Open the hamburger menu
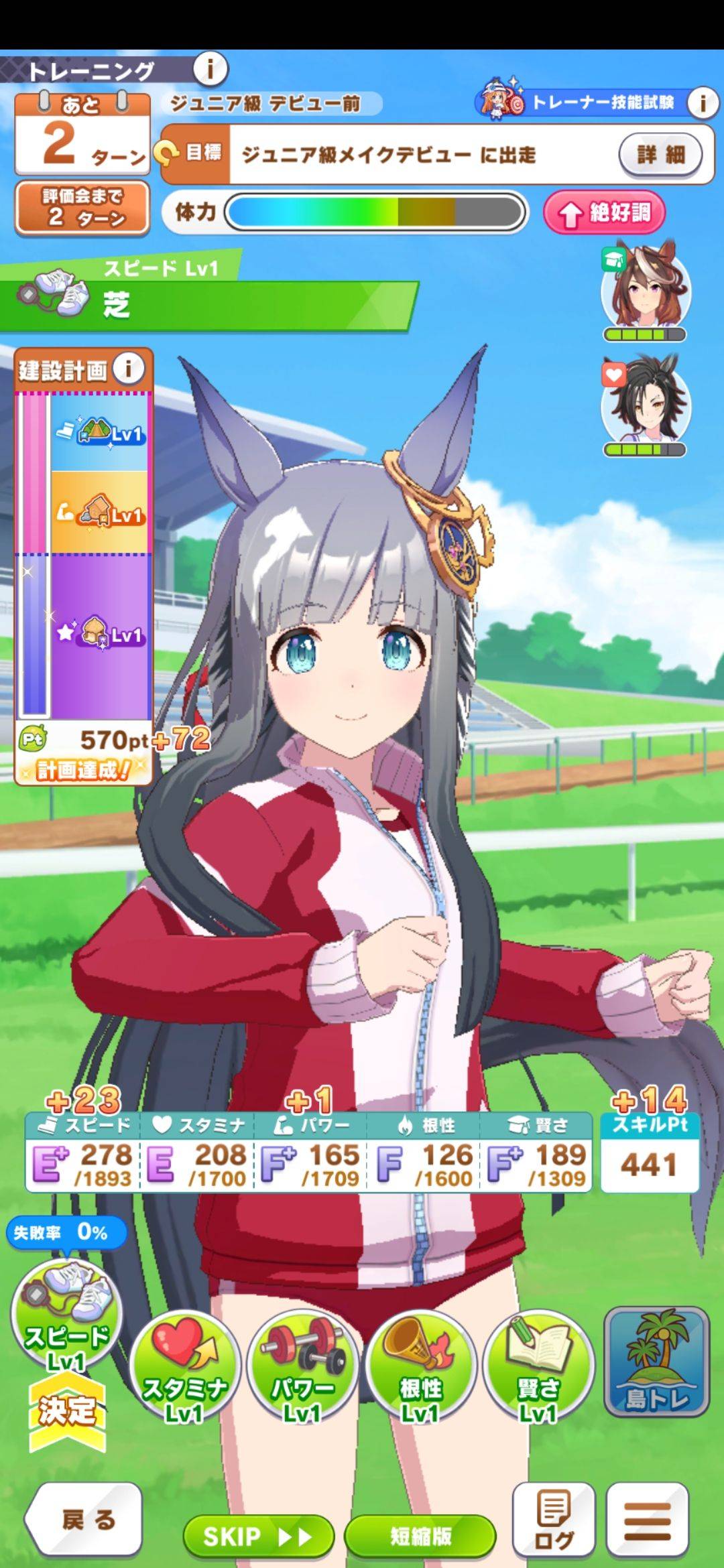 tap(648, 1520)
